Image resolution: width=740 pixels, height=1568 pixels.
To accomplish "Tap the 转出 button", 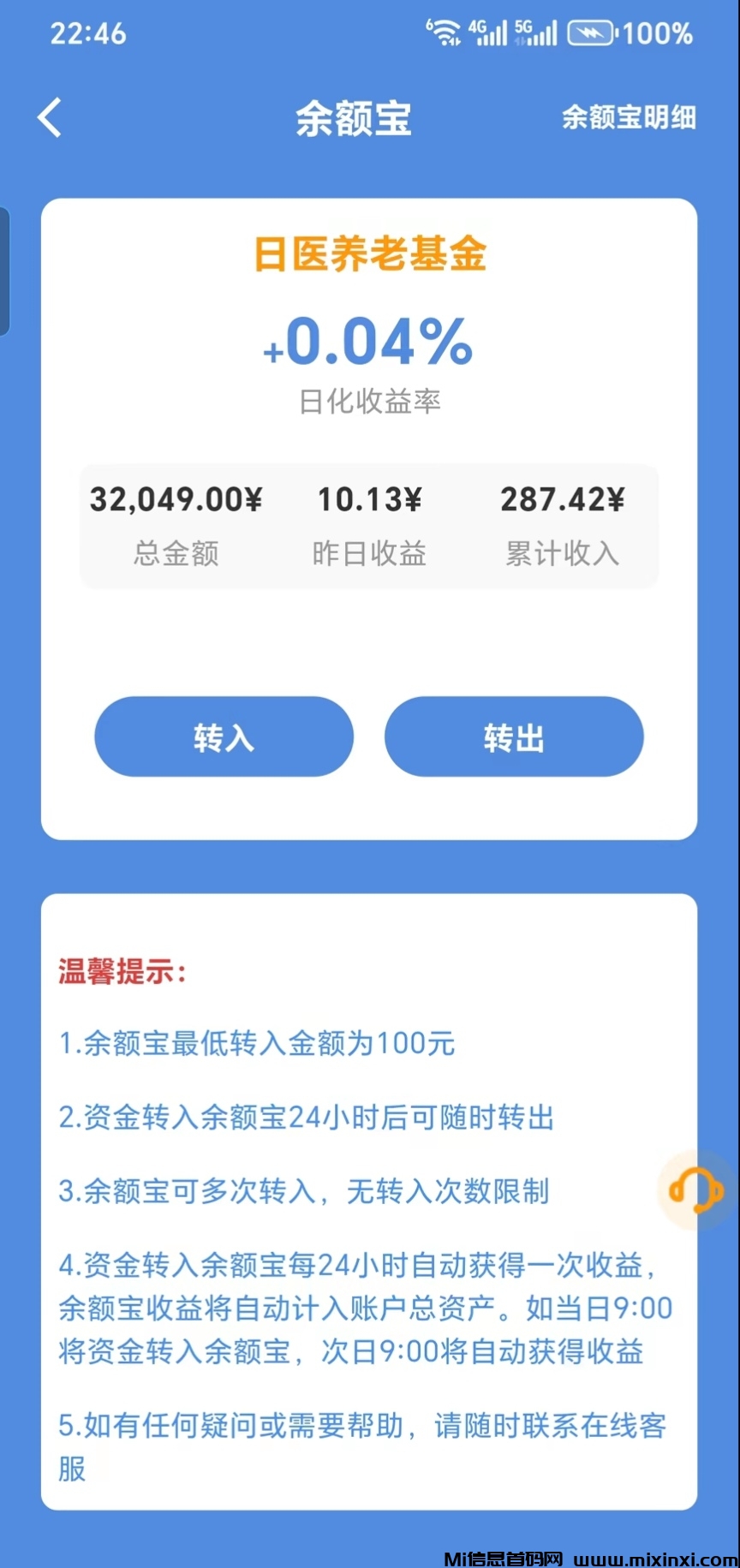I will coord(514,737).
